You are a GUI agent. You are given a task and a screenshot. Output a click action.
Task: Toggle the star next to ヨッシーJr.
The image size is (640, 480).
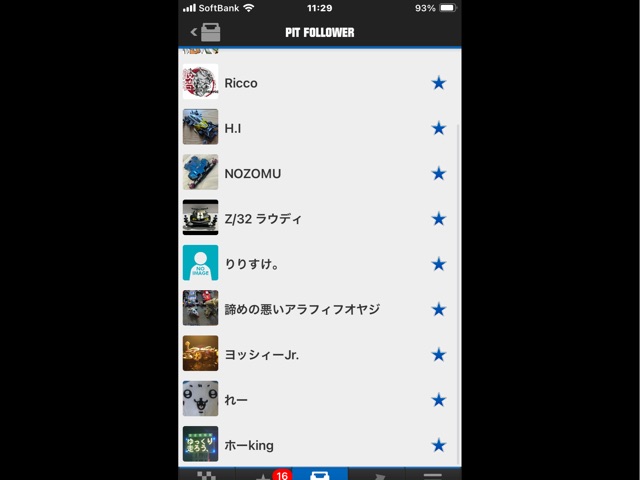point(438,354)
